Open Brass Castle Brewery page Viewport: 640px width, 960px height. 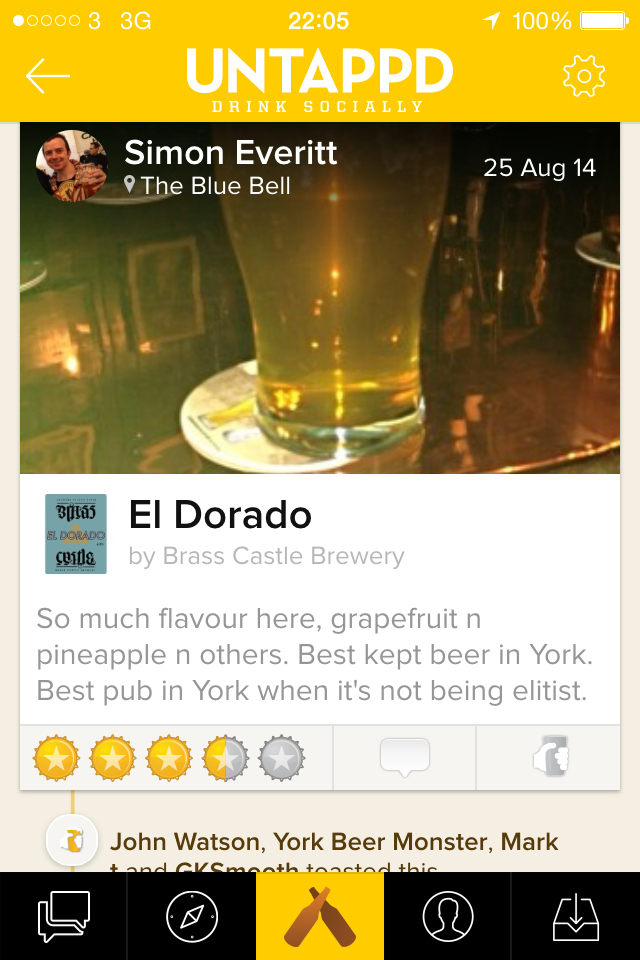pos(266,557)
